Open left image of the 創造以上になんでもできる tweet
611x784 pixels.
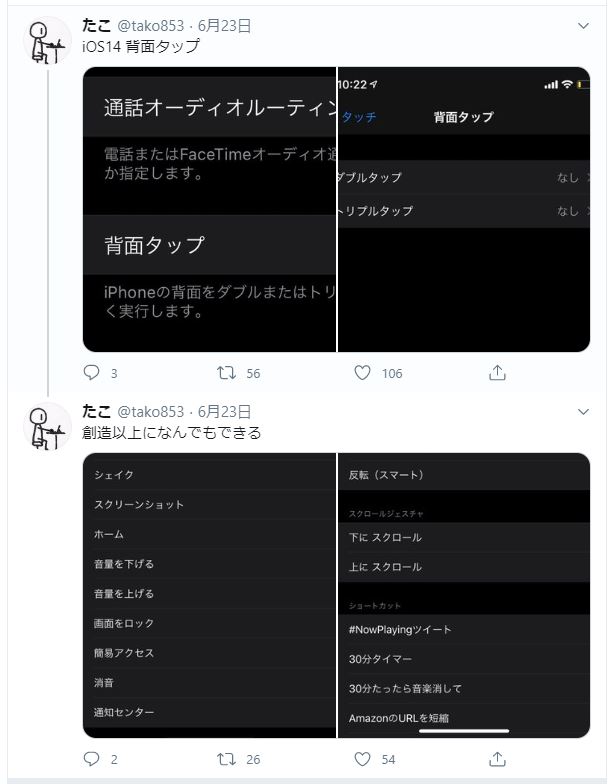209,595
